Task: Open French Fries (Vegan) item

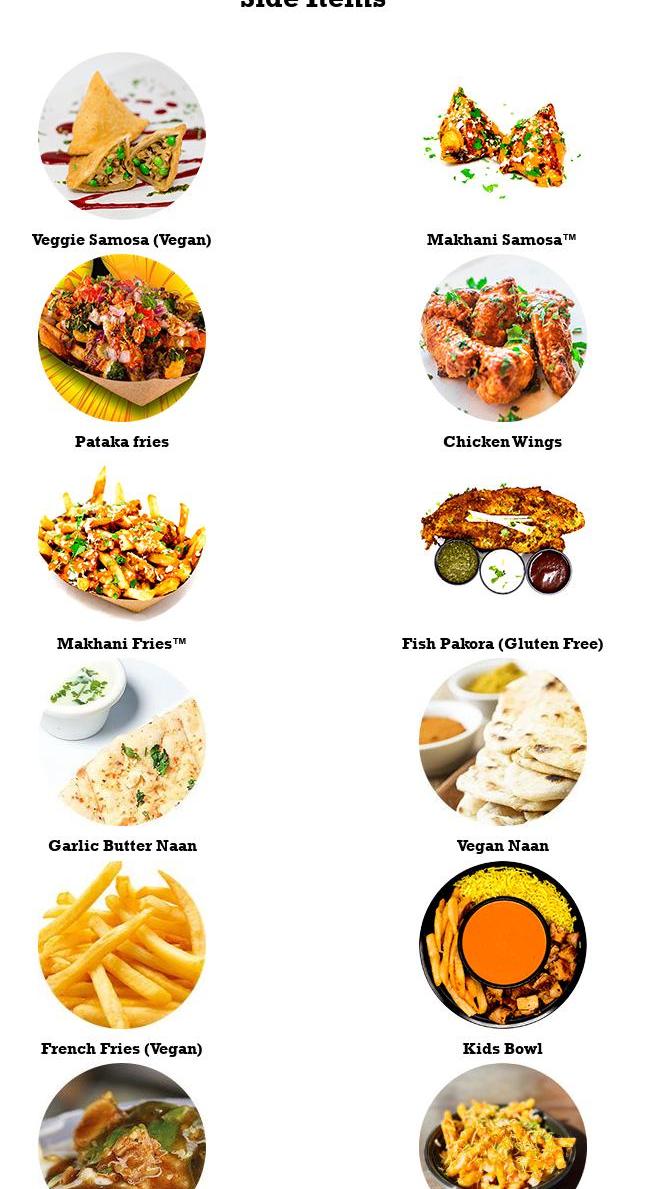Action: (122, 945)
